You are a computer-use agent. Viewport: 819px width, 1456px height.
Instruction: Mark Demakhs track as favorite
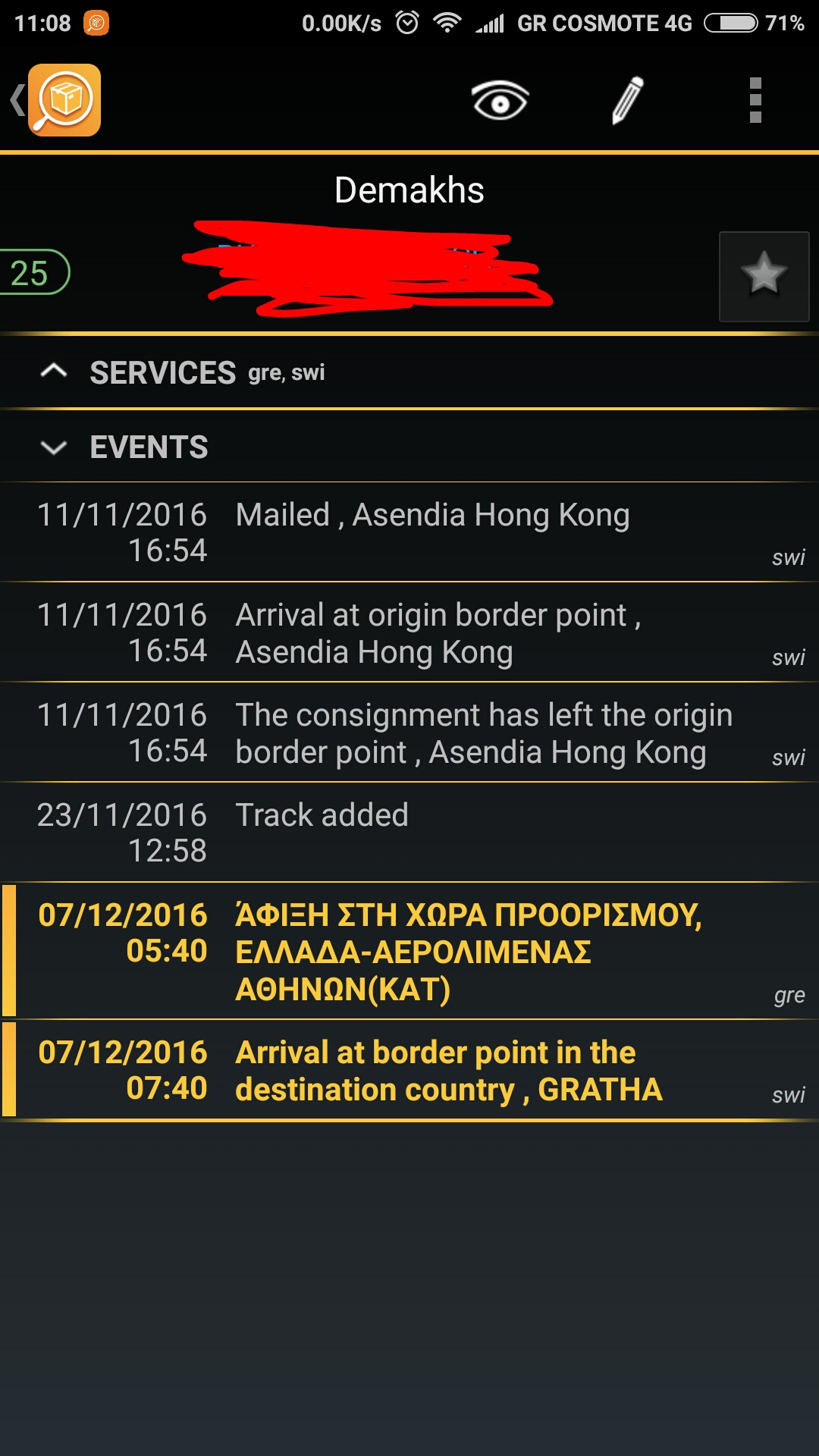pyautogui.click(x=764, y=276)
